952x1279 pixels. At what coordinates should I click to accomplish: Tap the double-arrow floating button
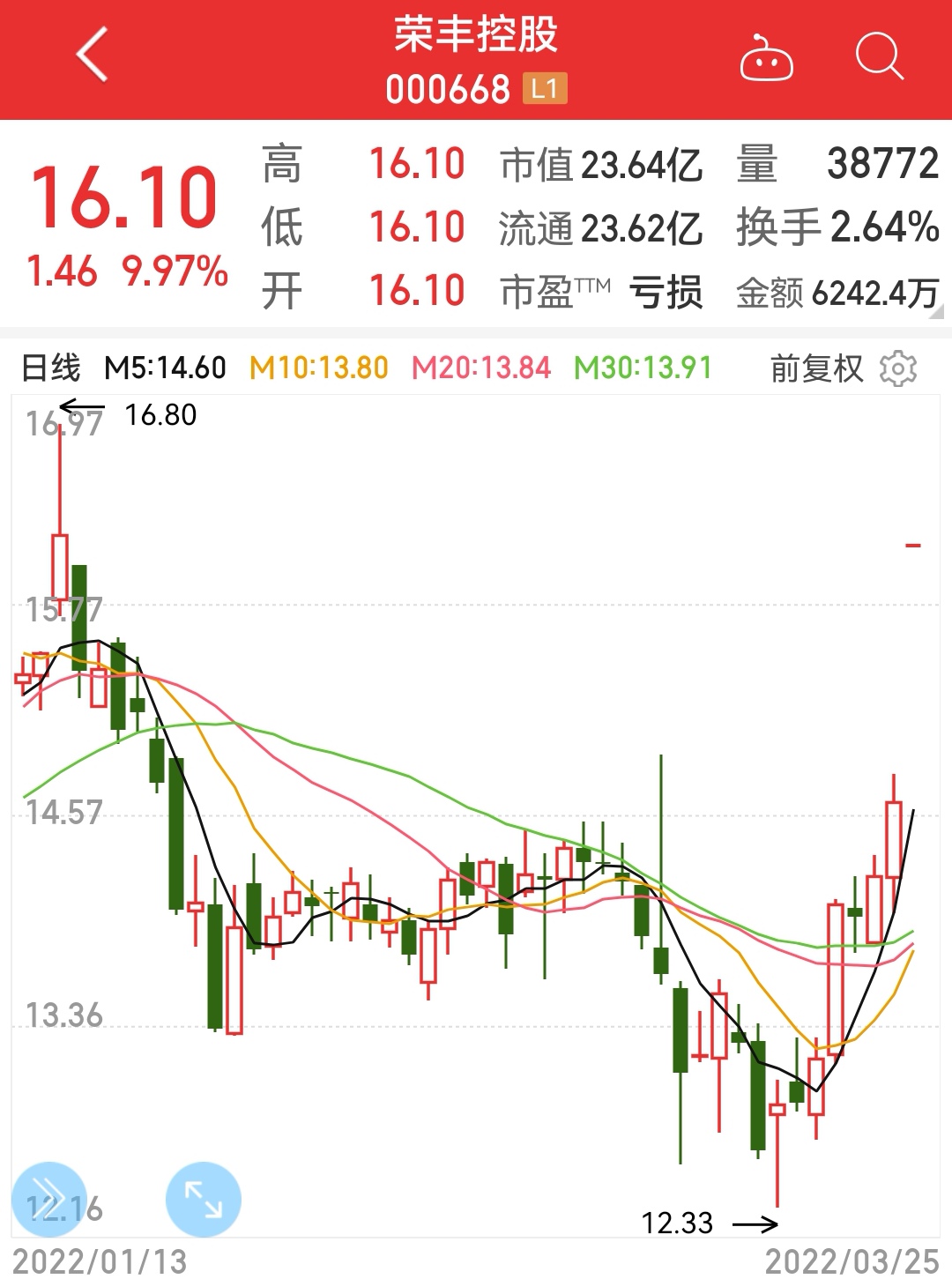click(x=49, y=1200)
